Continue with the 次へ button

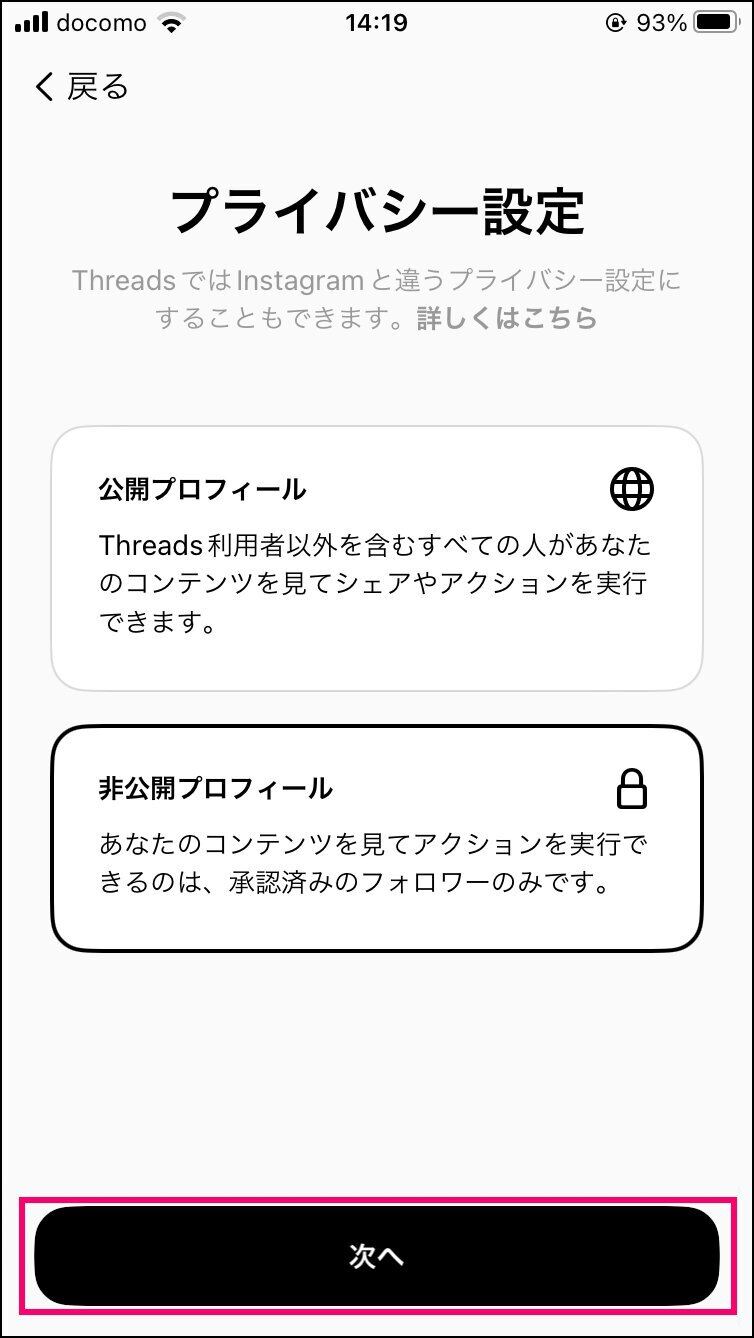[x=377, y=1256]
